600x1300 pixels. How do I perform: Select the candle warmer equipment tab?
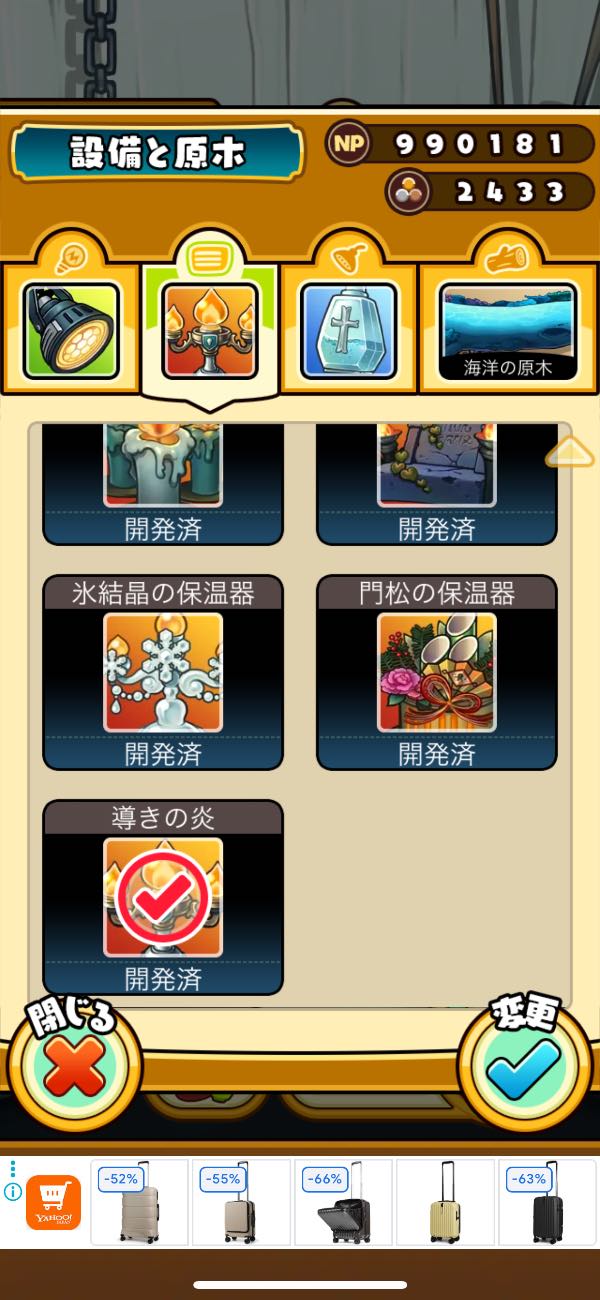tap(210, 331)
